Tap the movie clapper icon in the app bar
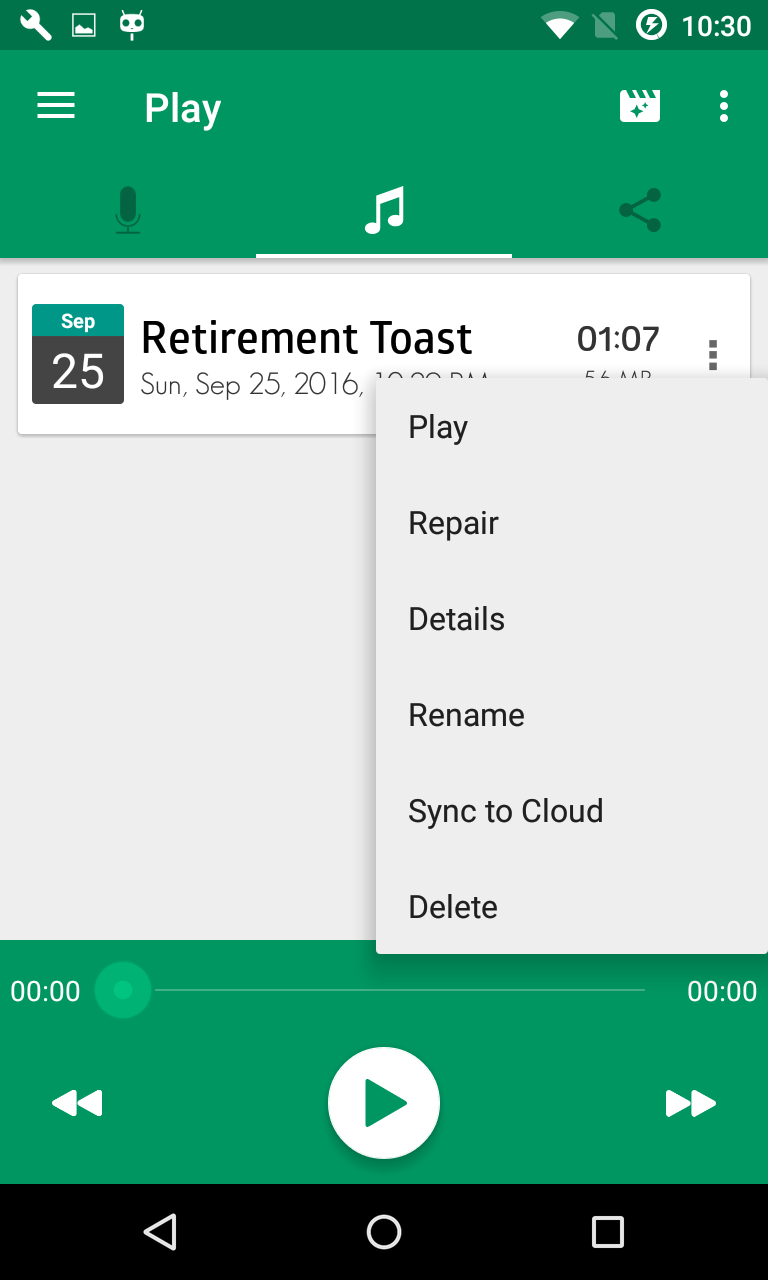768x1280 pixels. [640, 106]
